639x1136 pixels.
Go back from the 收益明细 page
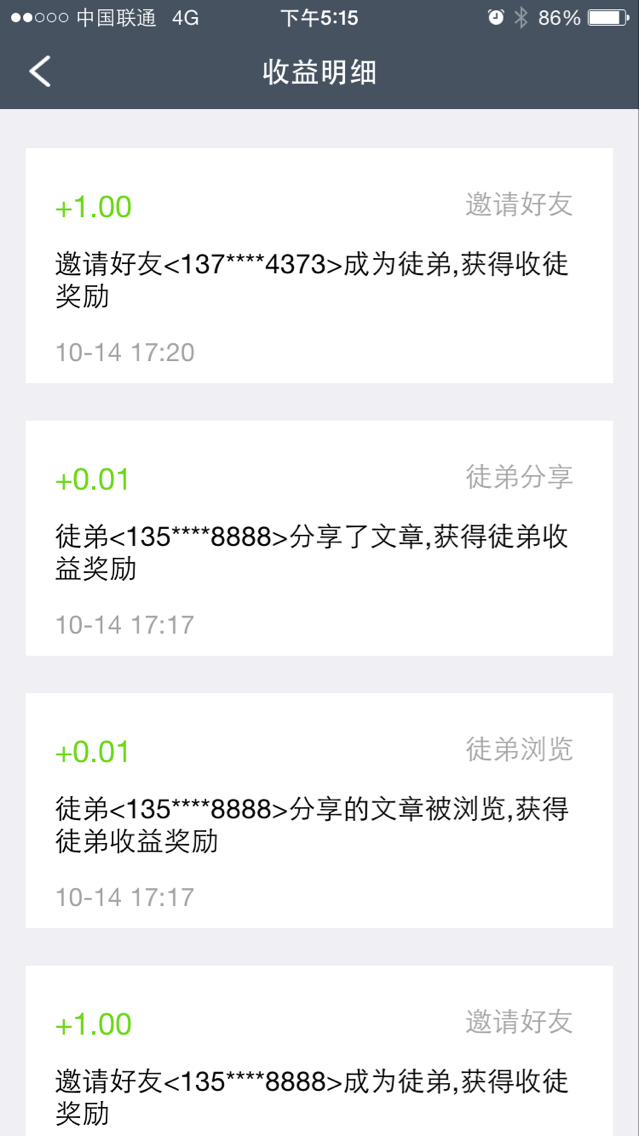[40, 72]
